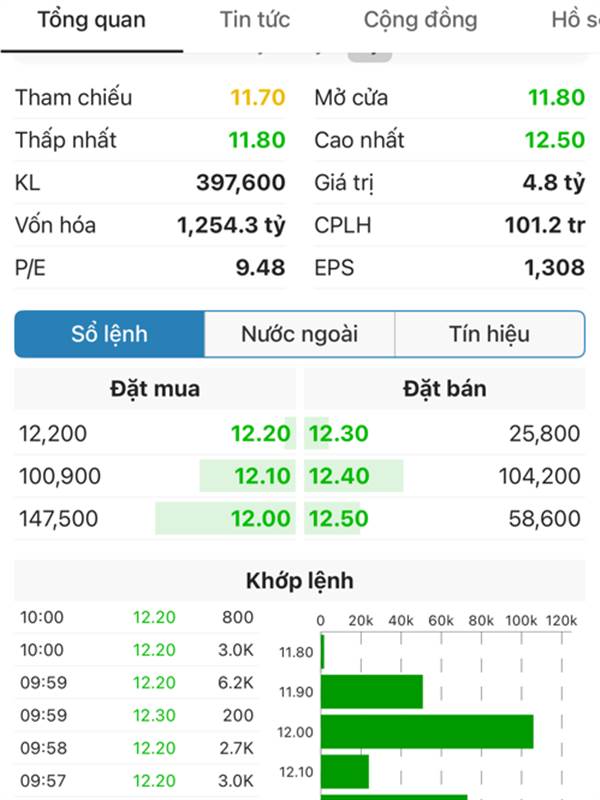Show the Tín hiệu segment
This screenshot has height=800, width=600.
(489, 334)
